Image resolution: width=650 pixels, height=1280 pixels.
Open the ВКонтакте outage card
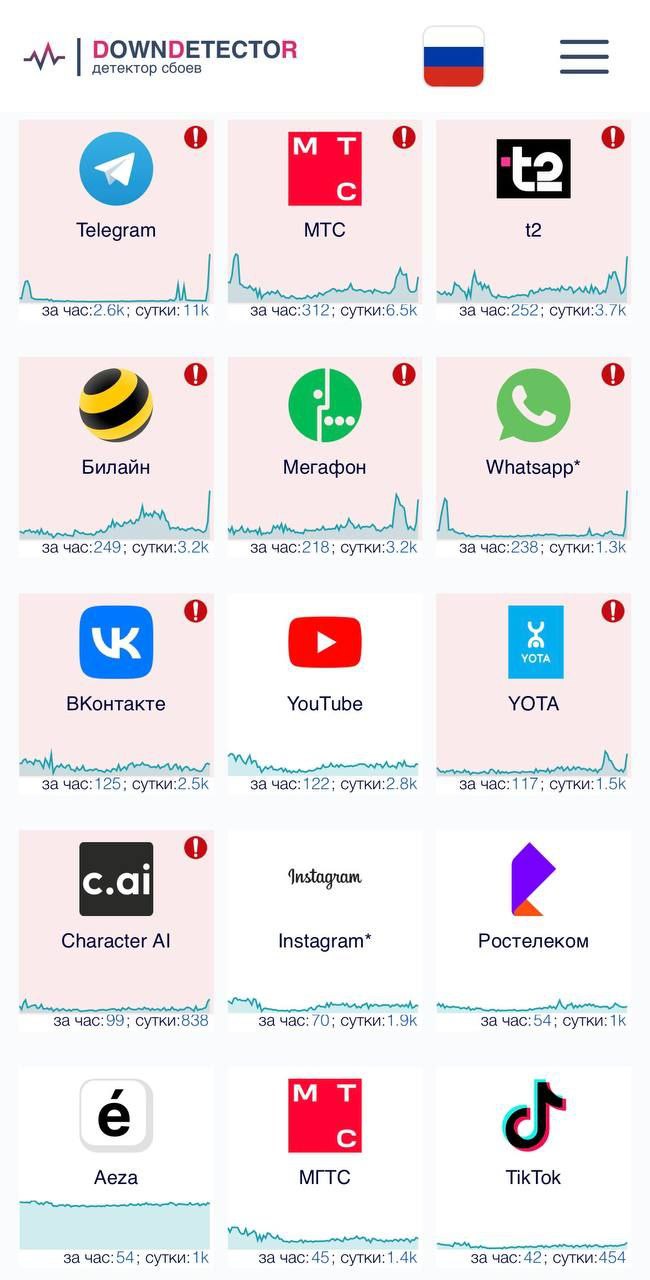[x=116, y=674]
